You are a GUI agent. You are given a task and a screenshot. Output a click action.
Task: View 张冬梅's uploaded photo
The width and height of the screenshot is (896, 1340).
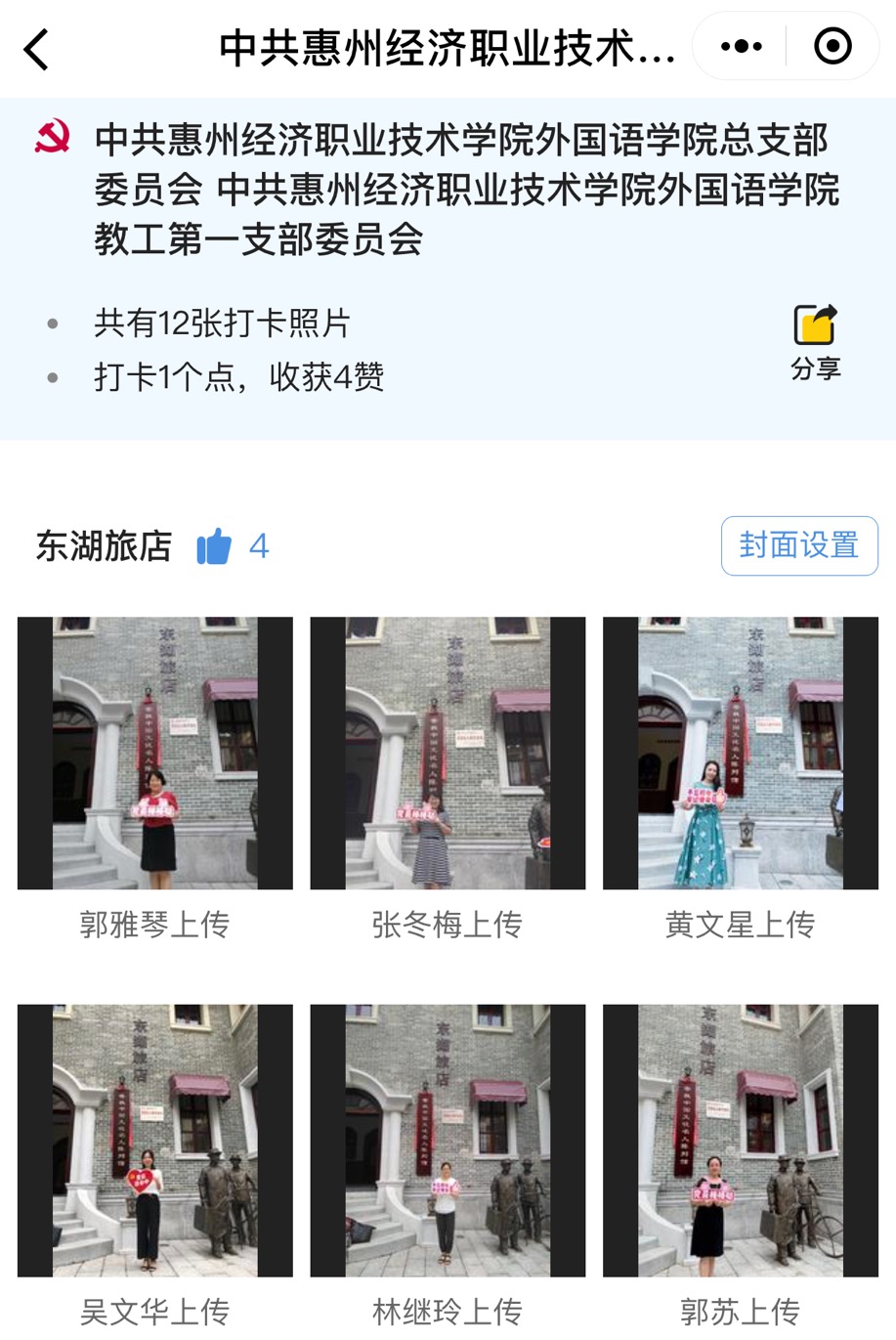click(448, 753)
